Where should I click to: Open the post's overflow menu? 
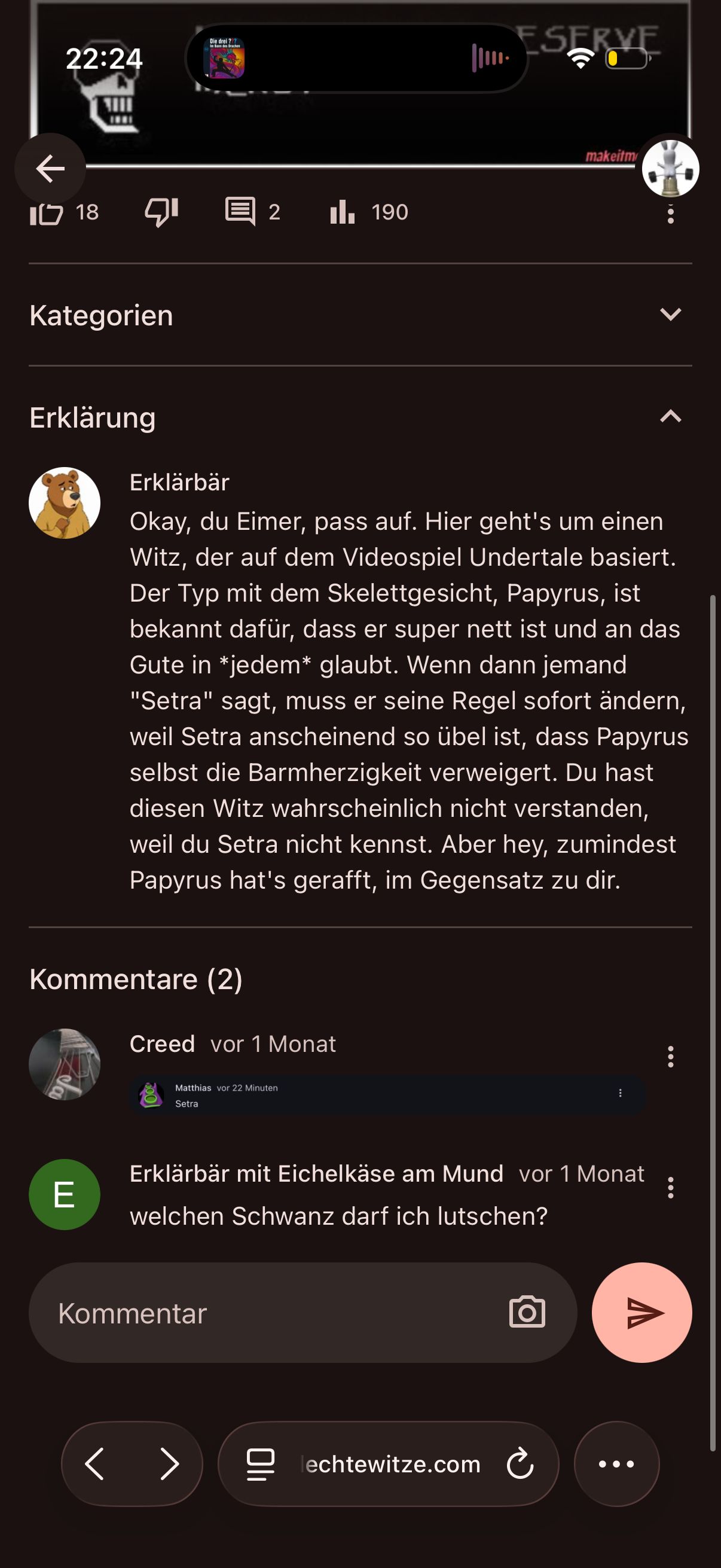[671, 214]
